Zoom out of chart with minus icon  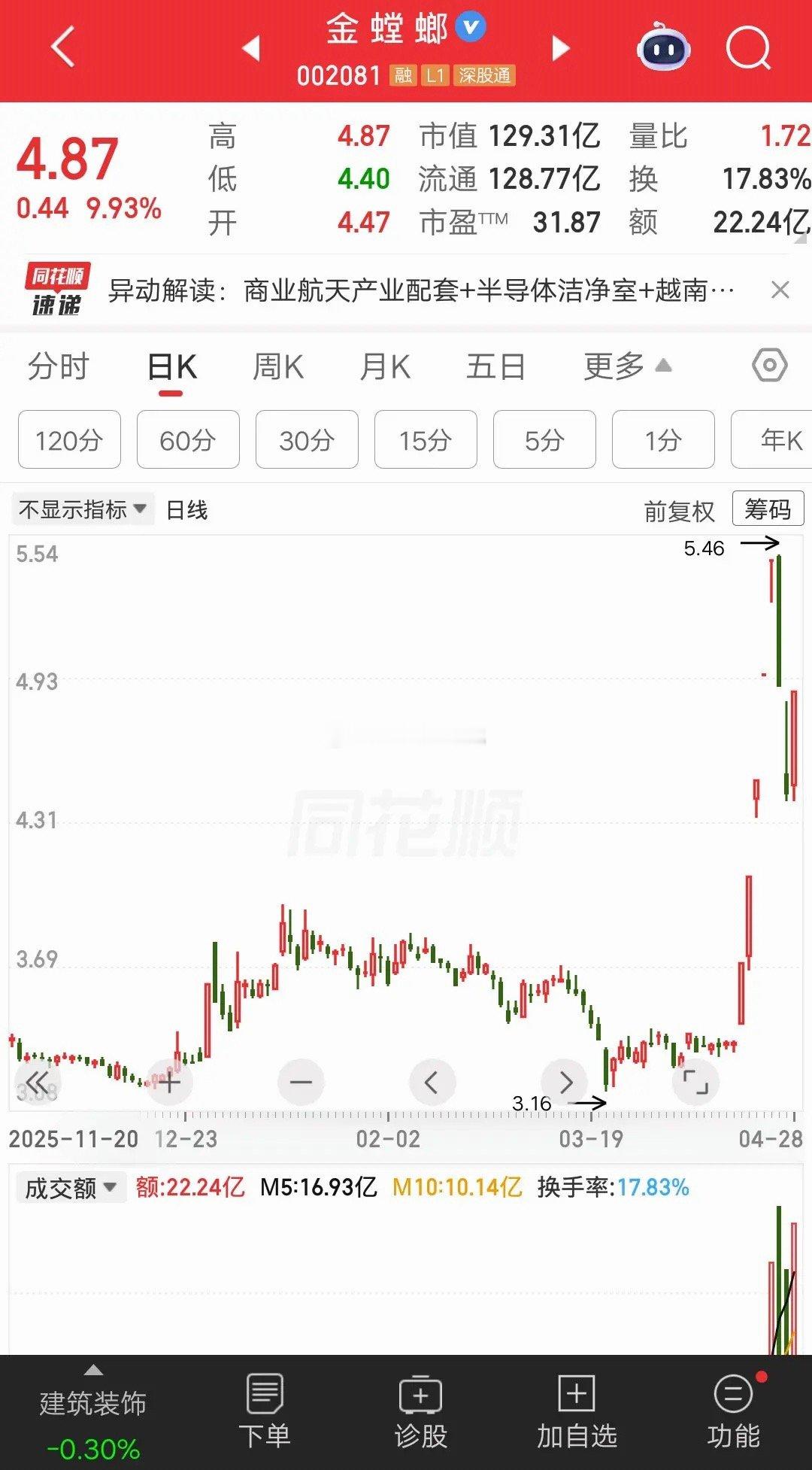(x=301, y=1082)
